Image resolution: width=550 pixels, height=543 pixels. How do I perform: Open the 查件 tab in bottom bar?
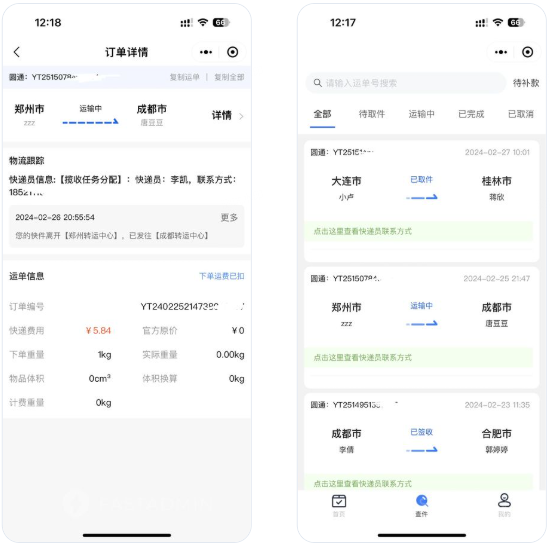click(x=422, y=505)
